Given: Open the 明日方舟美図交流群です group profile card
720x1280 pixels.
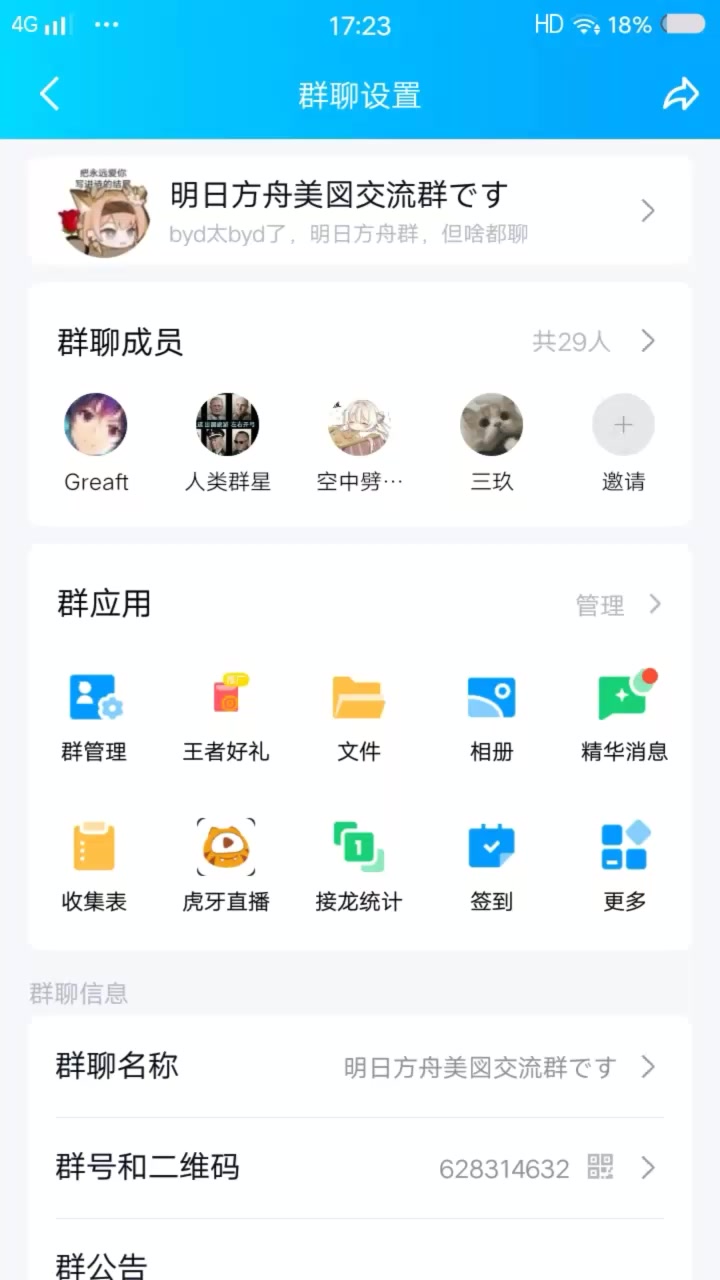Looking at the screenshot, I should (360, 211).
